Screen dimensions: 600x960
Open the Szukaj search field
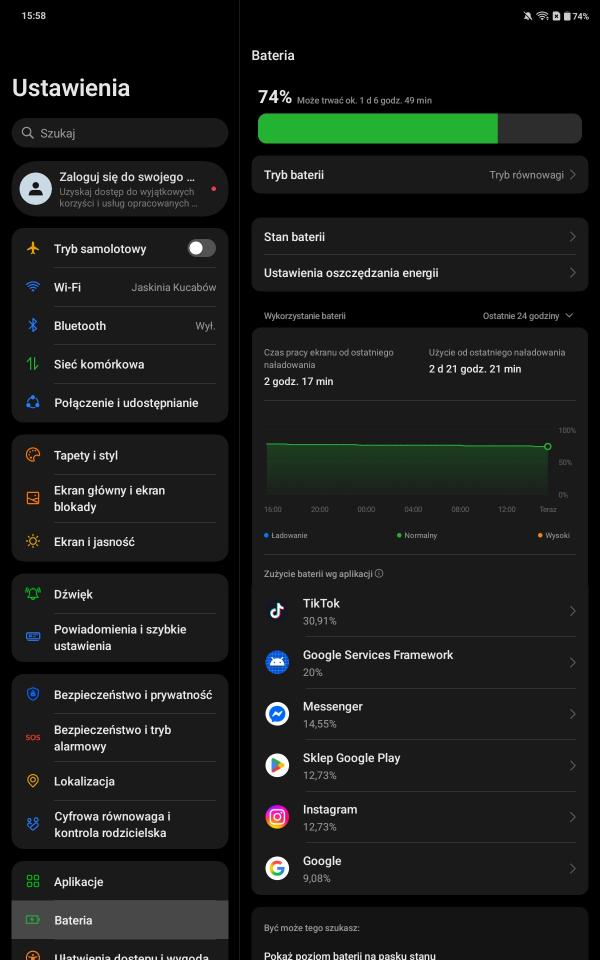pos(120,133)
